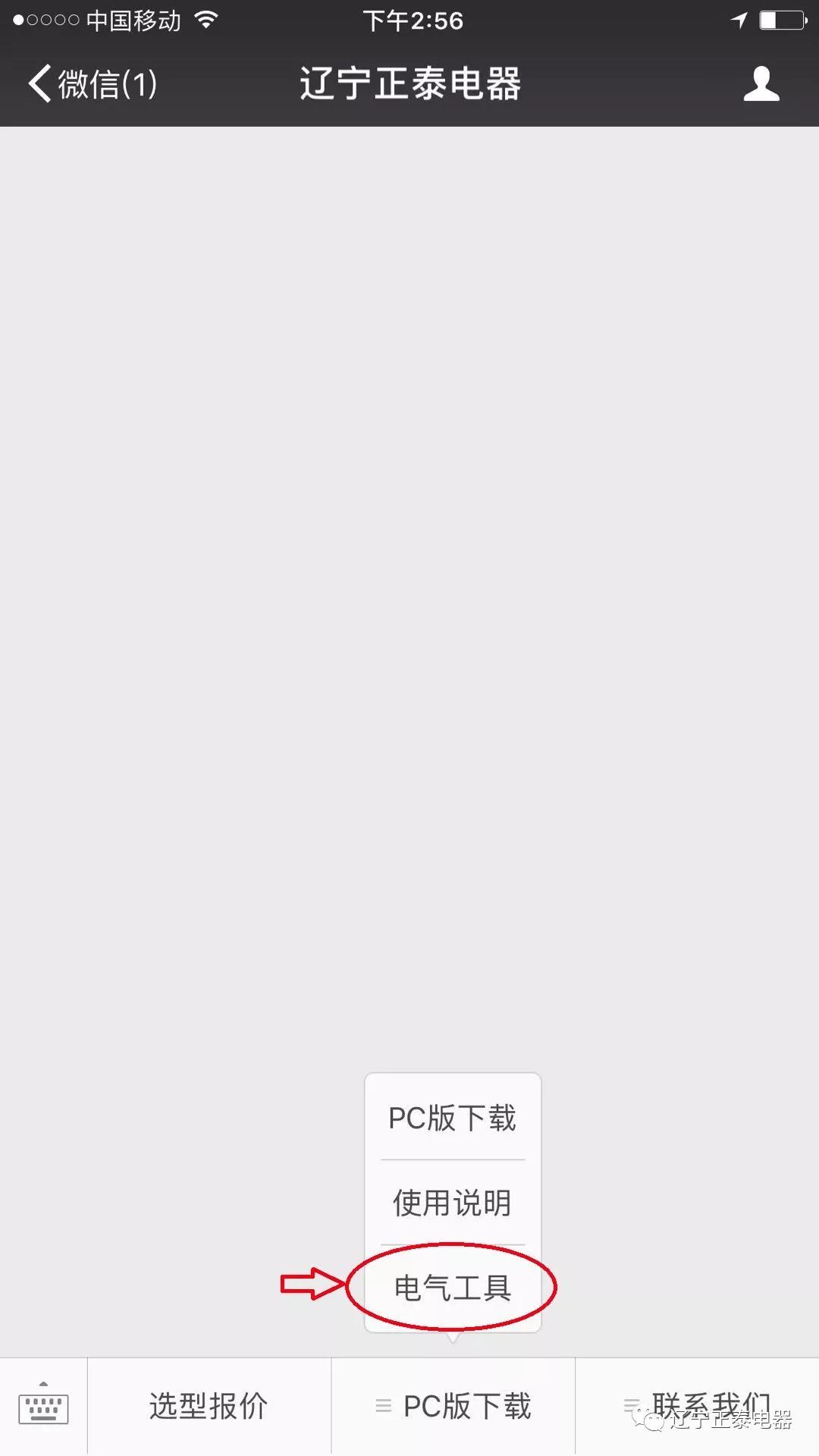Choose 电气工具 in the popup menu
Image resolution: width=819 pixels, height=1456 pixels.
click(453, 1288)
